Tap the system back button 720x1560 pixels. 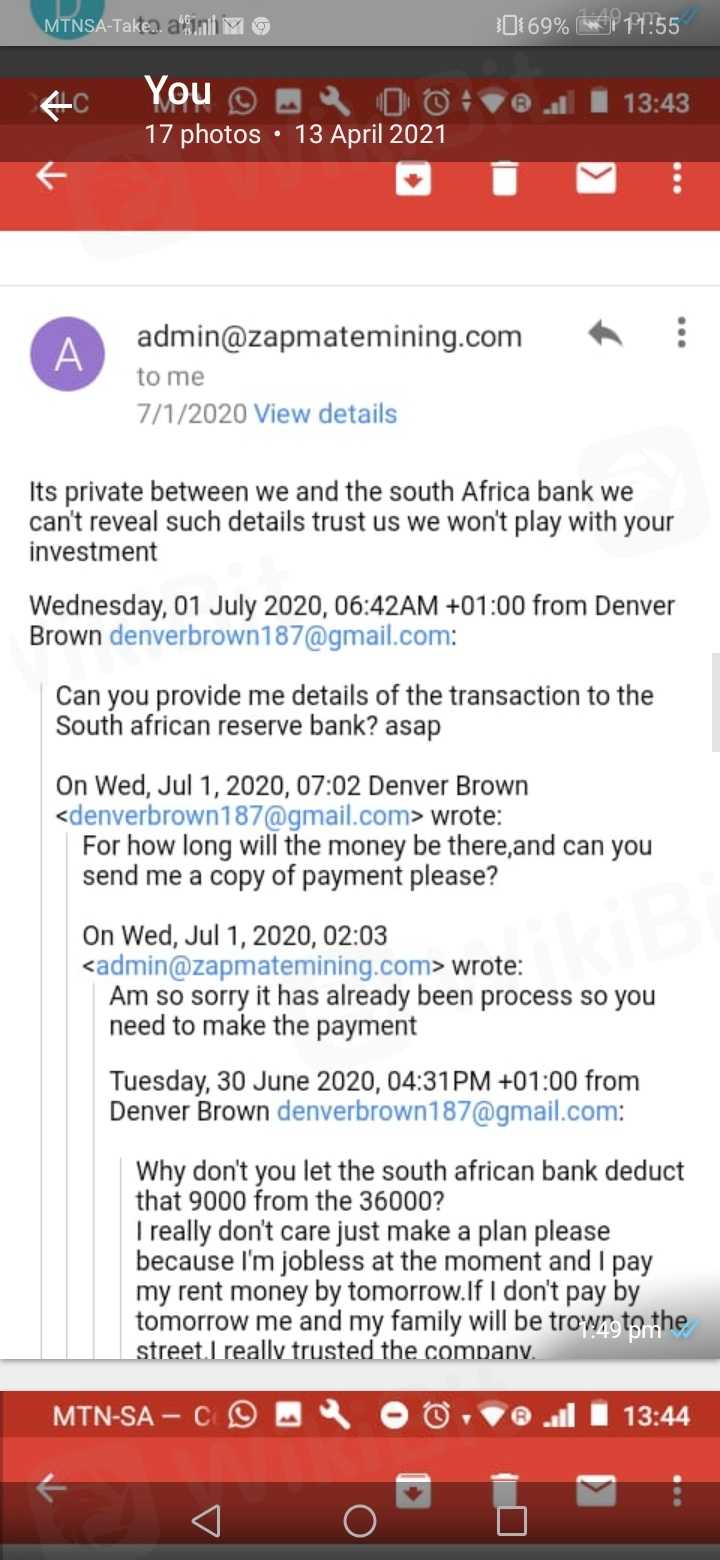click(x=206, y=1521)
